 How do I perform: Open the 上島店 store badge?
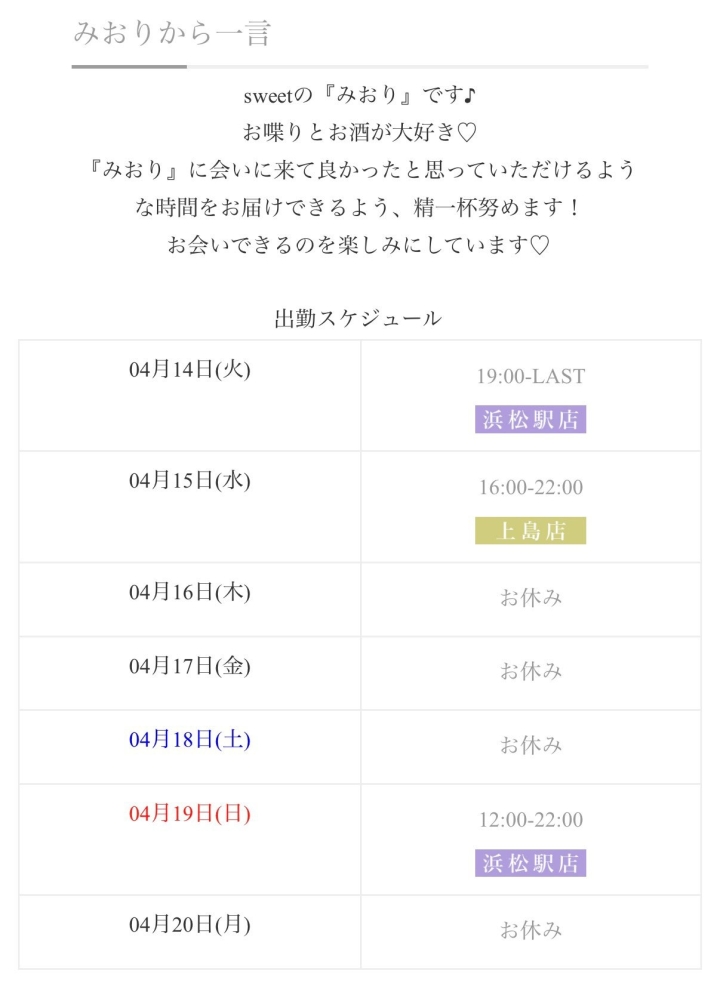[530, 531]
